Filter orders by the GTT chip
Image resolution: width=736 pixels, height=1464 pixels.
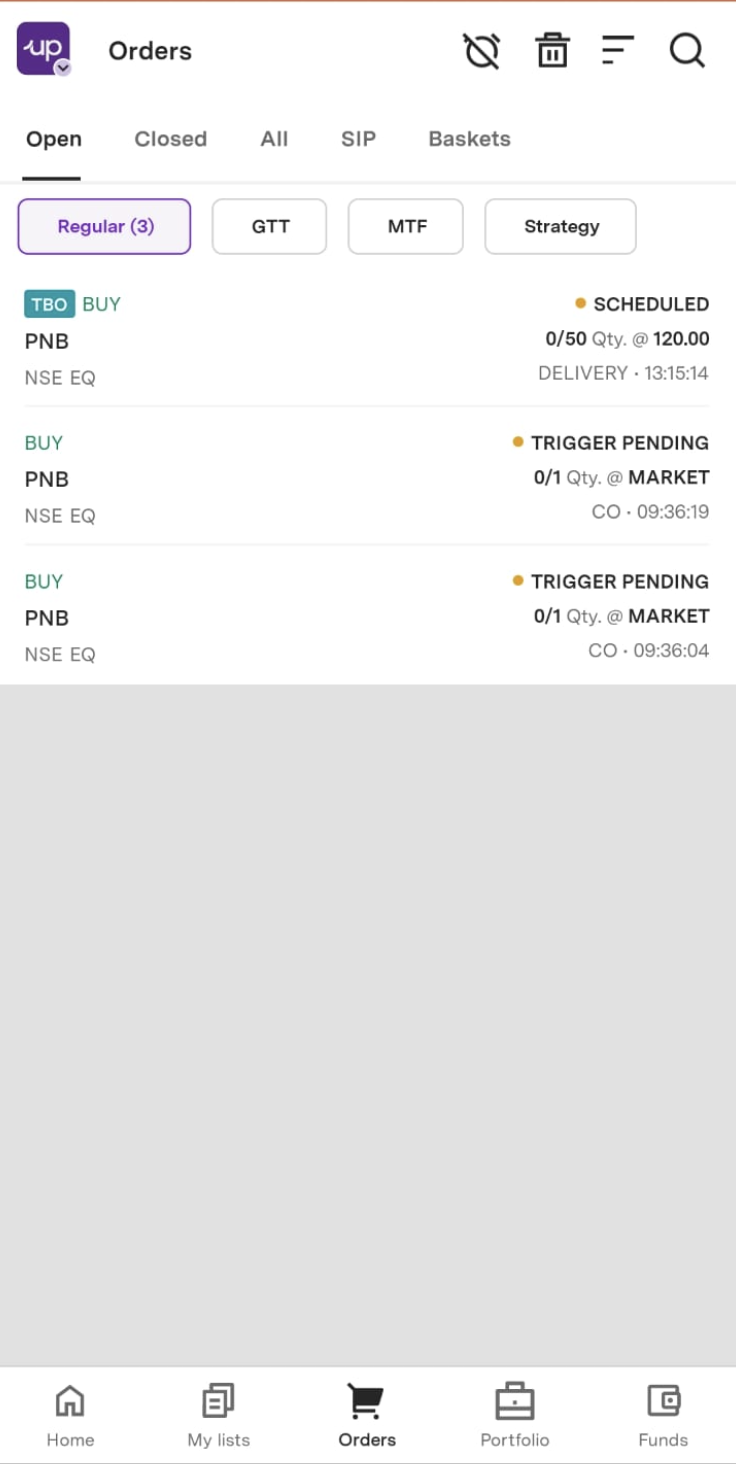click(270, 226)
